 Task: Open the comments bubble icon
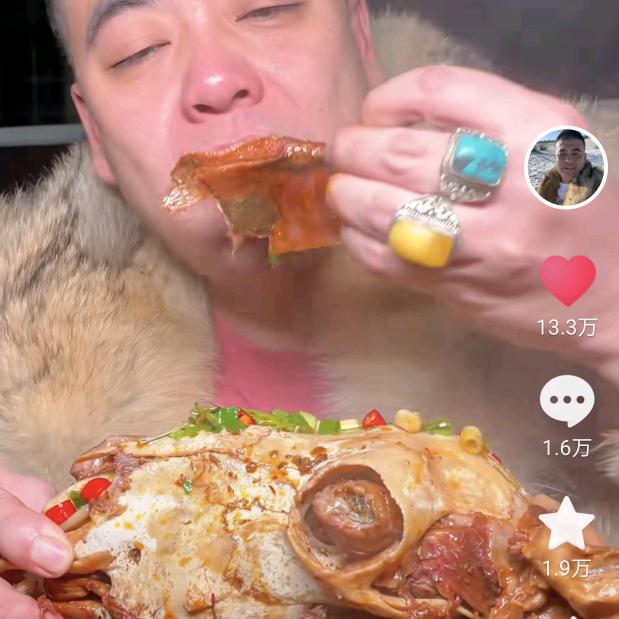(567, 401)
